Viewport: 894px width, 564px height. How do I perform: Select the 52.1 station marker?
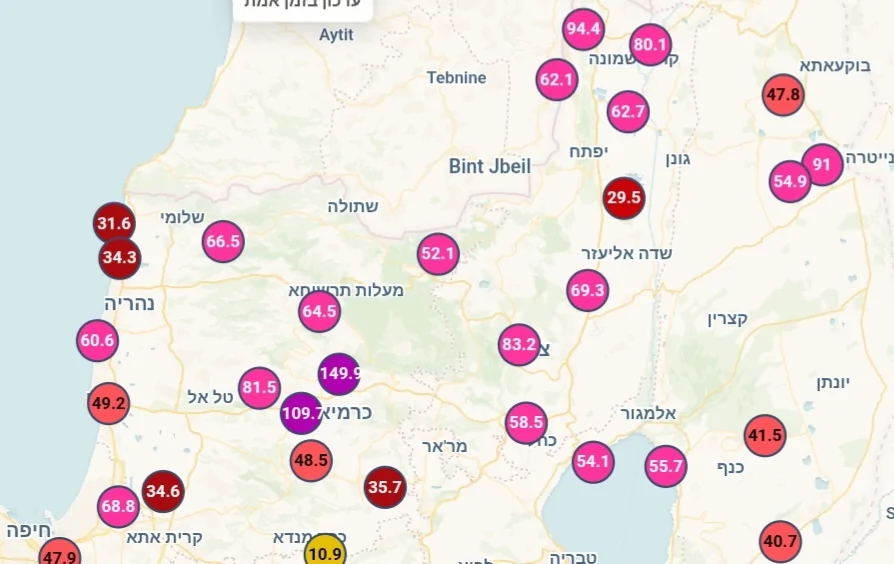(x=438, y=254)
